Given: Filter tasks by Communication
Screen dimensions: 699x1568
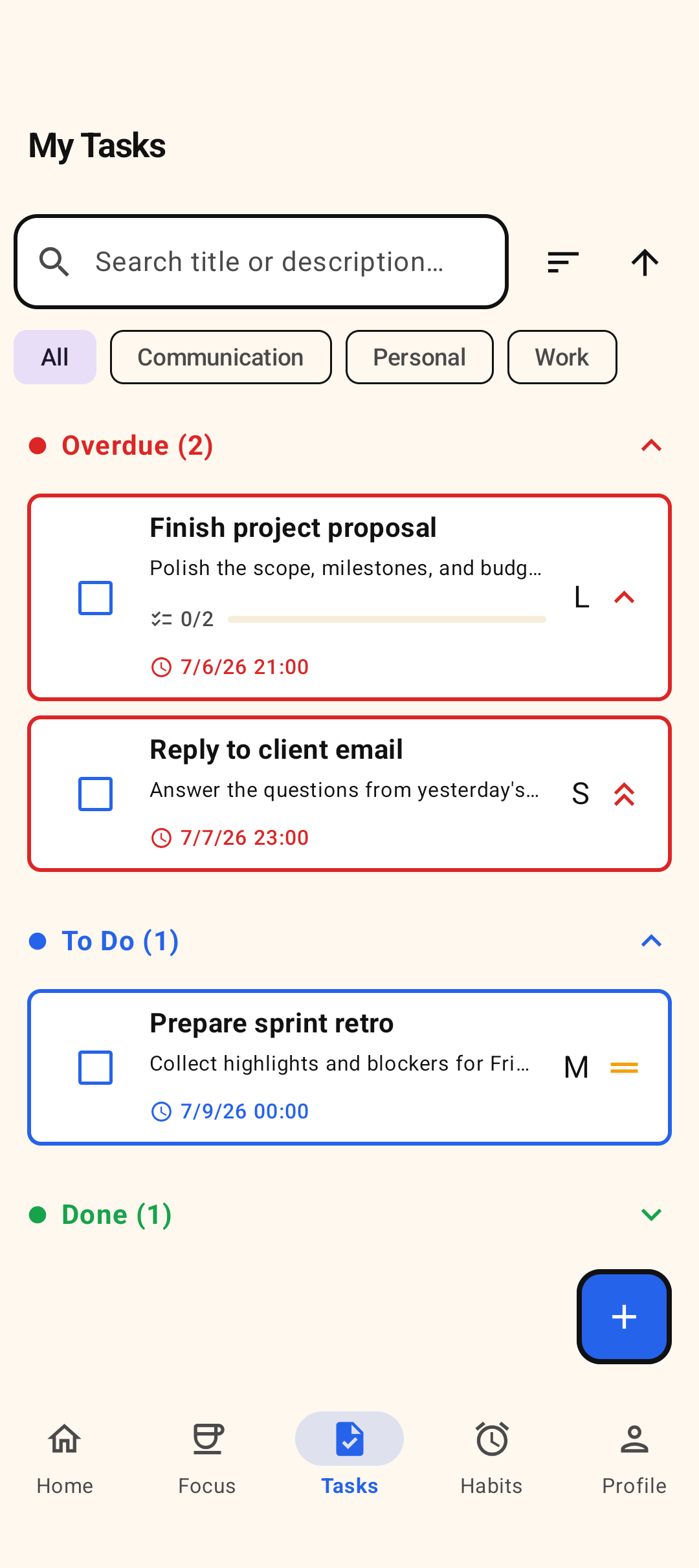Looking at the screenshot, I should point(221,357).
